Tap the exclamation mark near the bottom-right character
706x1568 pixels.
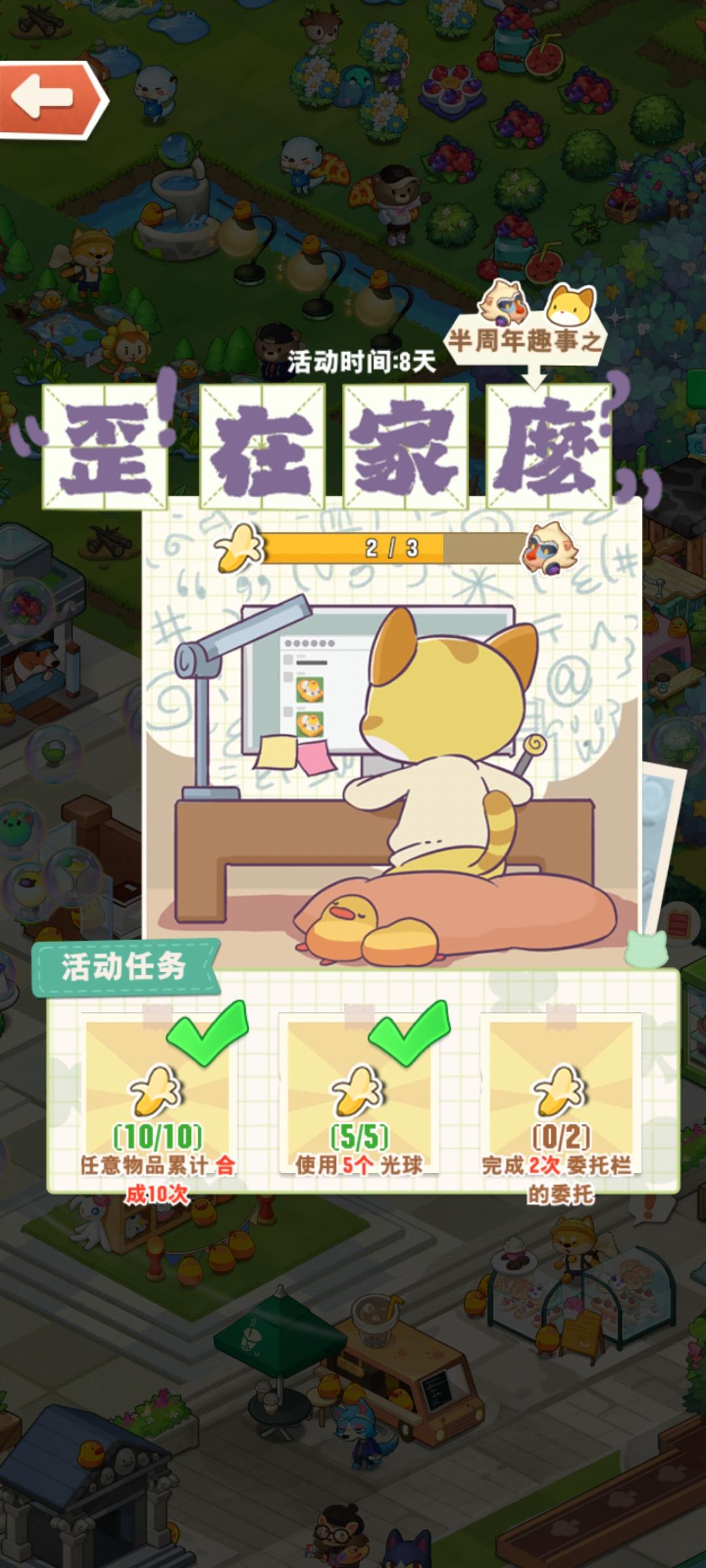(647, 1205)
